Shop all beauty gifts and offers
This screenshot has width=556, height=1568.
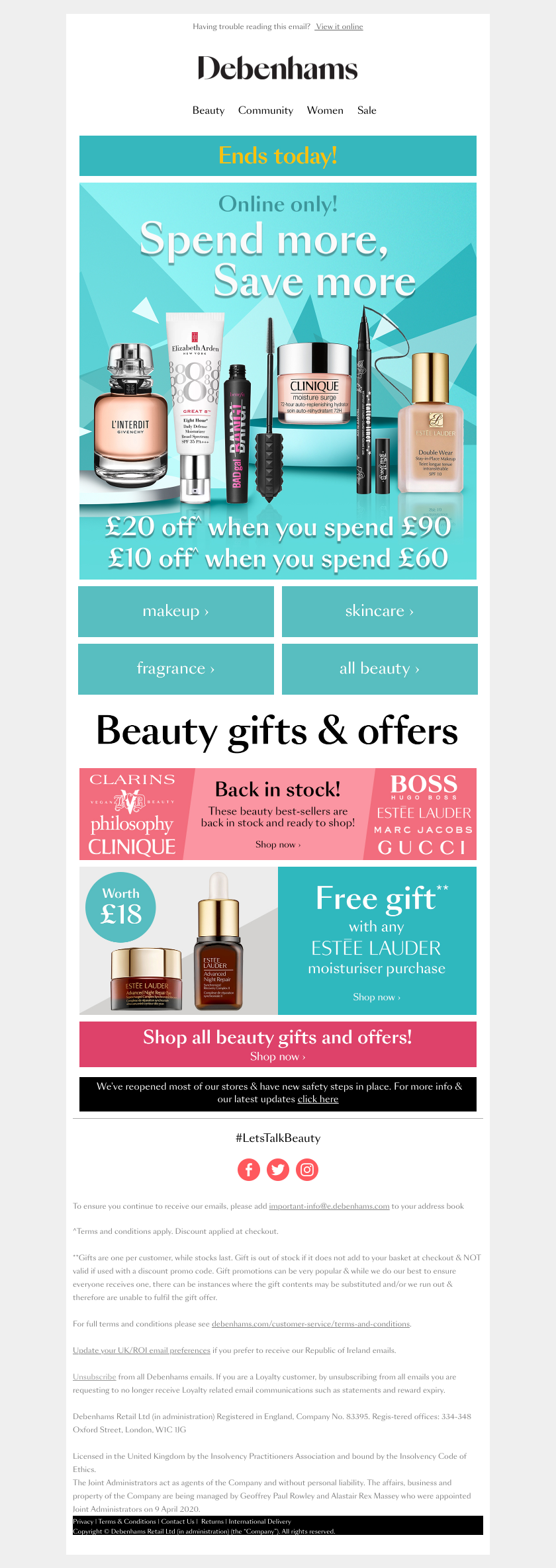click(x=278, y=1045)
